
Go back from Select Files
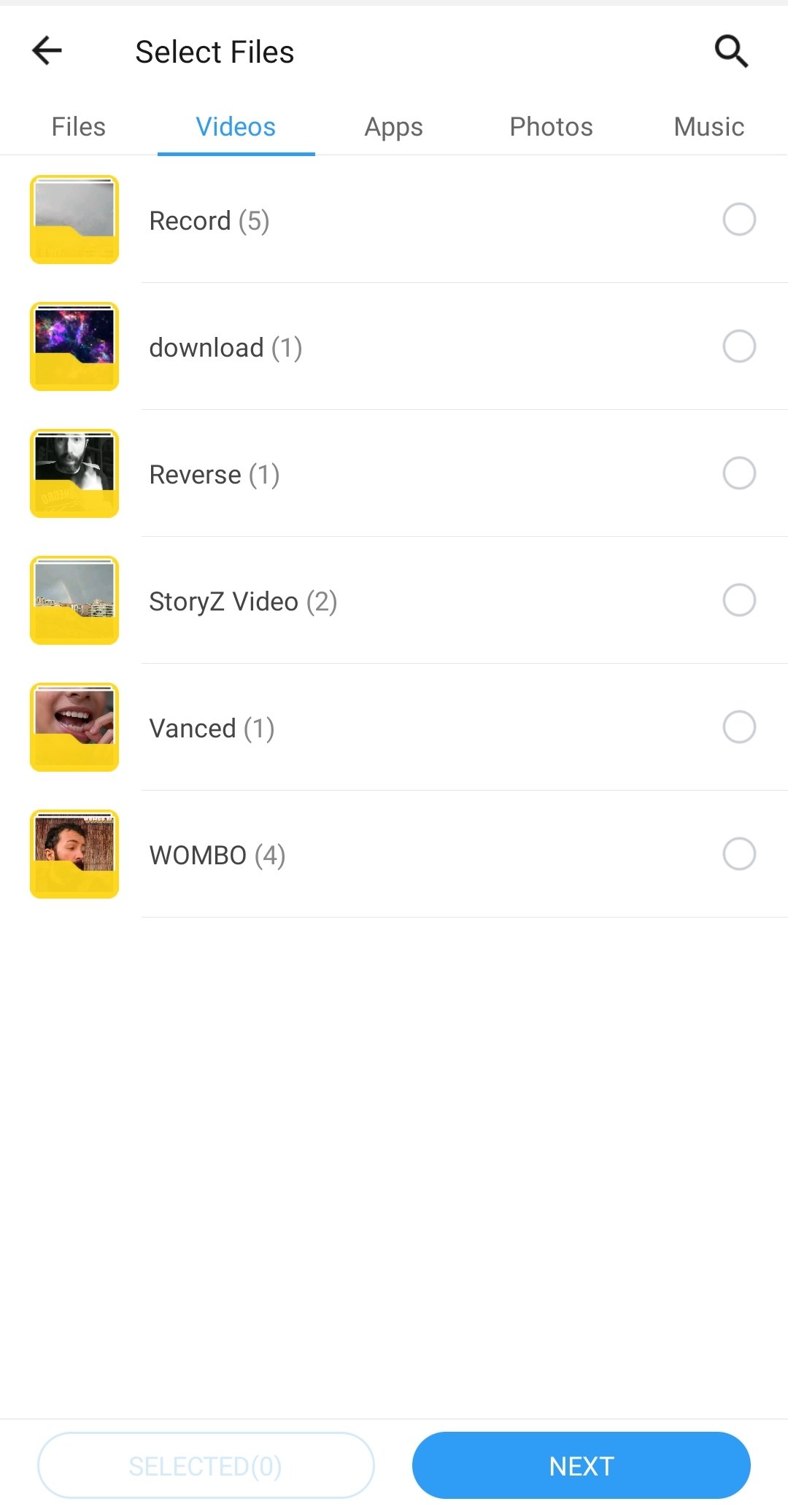(47, 51)
